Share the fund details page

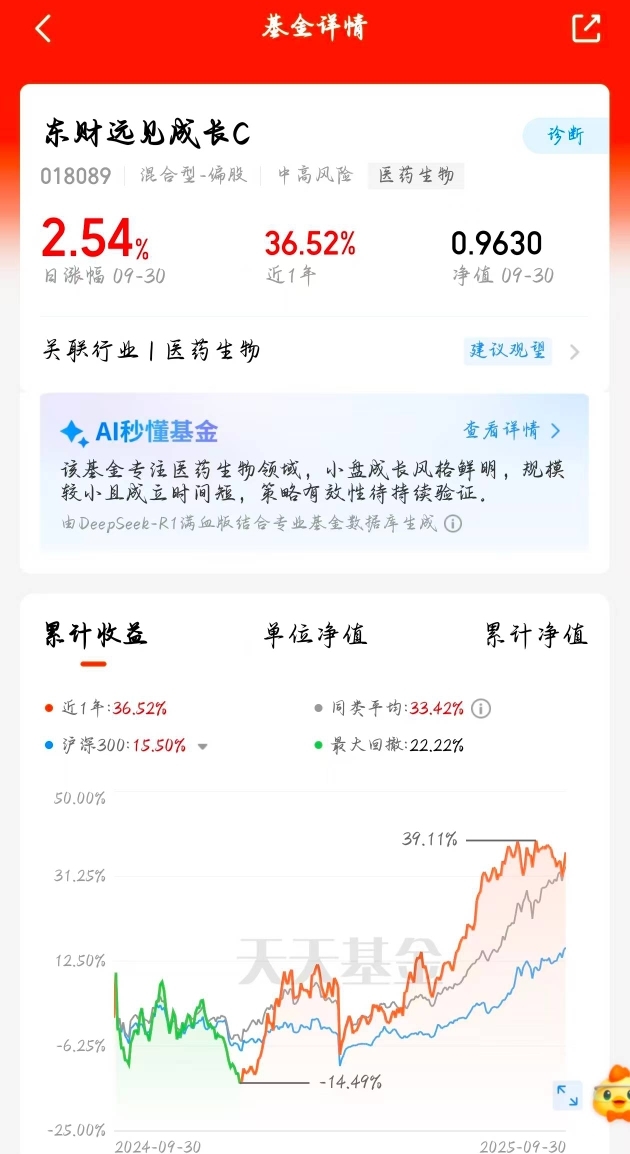coord(587,28)
